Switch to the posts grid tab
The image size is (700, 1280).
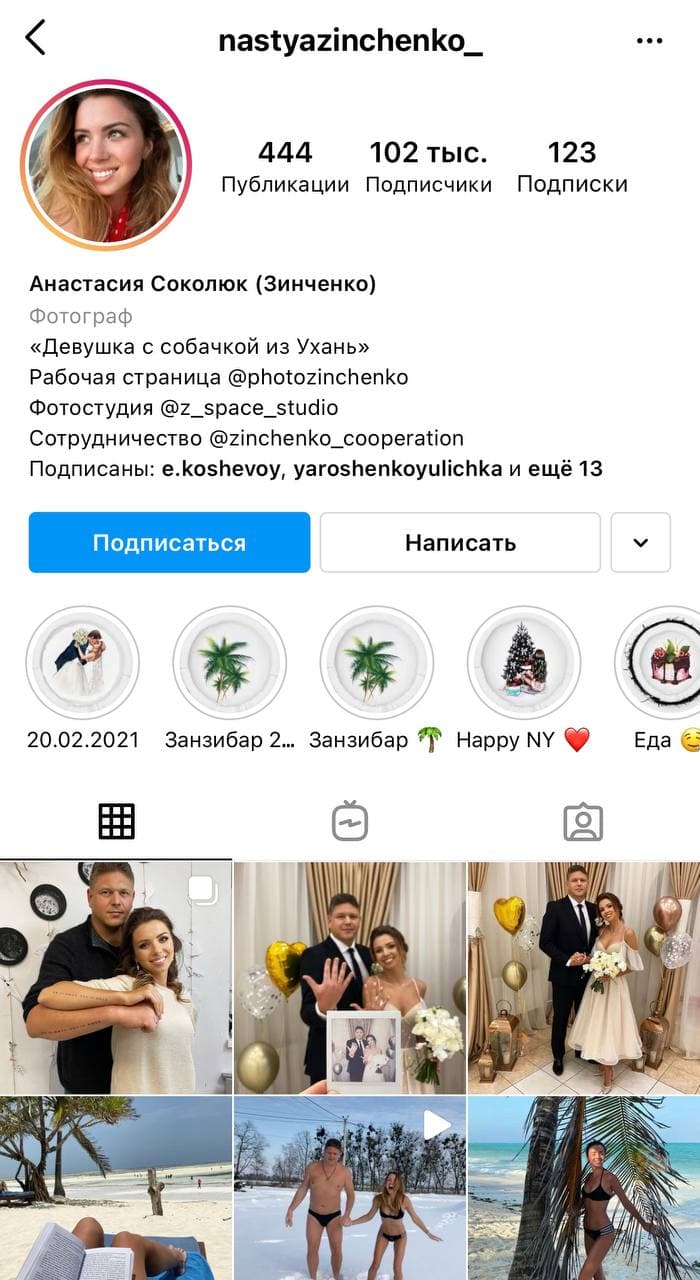(116, 822)
